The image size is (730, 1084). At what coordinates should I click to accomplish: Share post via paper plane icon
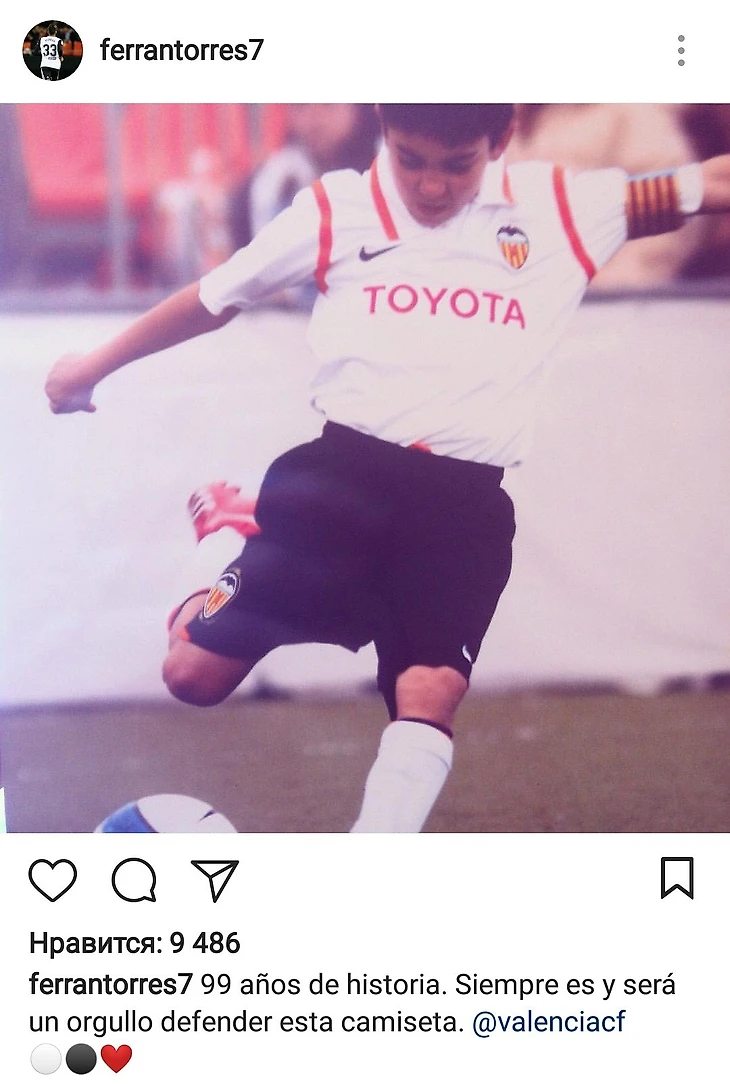(x=214, y=880)
